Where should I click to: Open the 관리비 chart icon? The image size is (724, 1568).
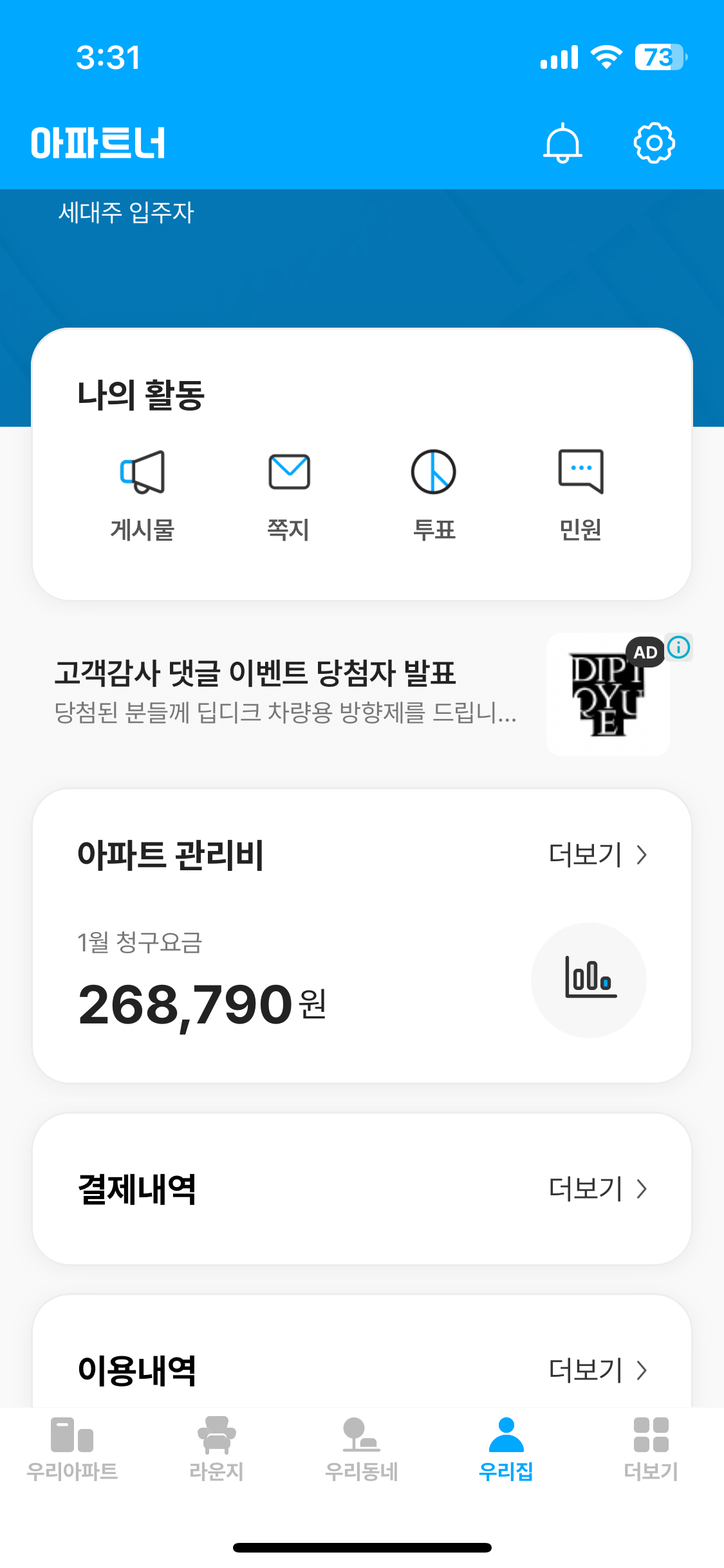click(589, 980)
